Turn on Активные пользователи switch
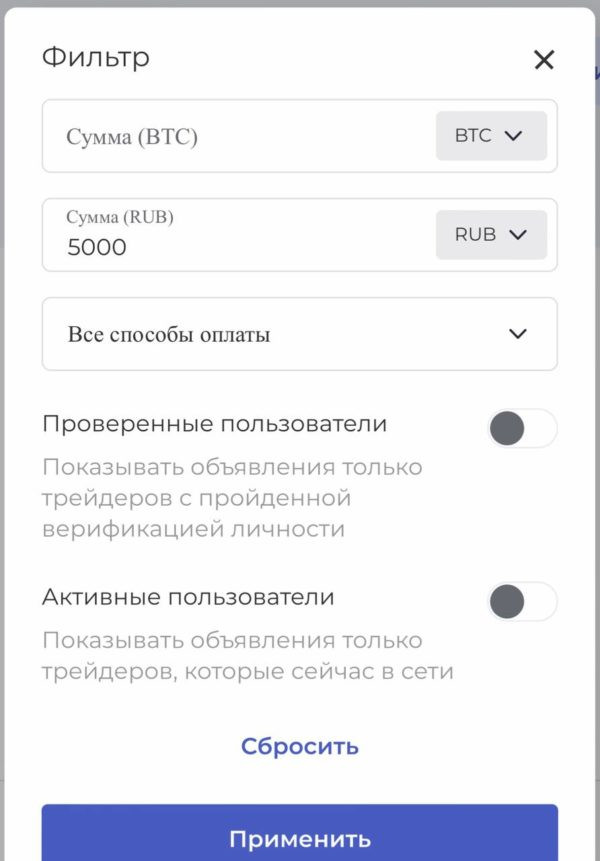 point(521,602)
